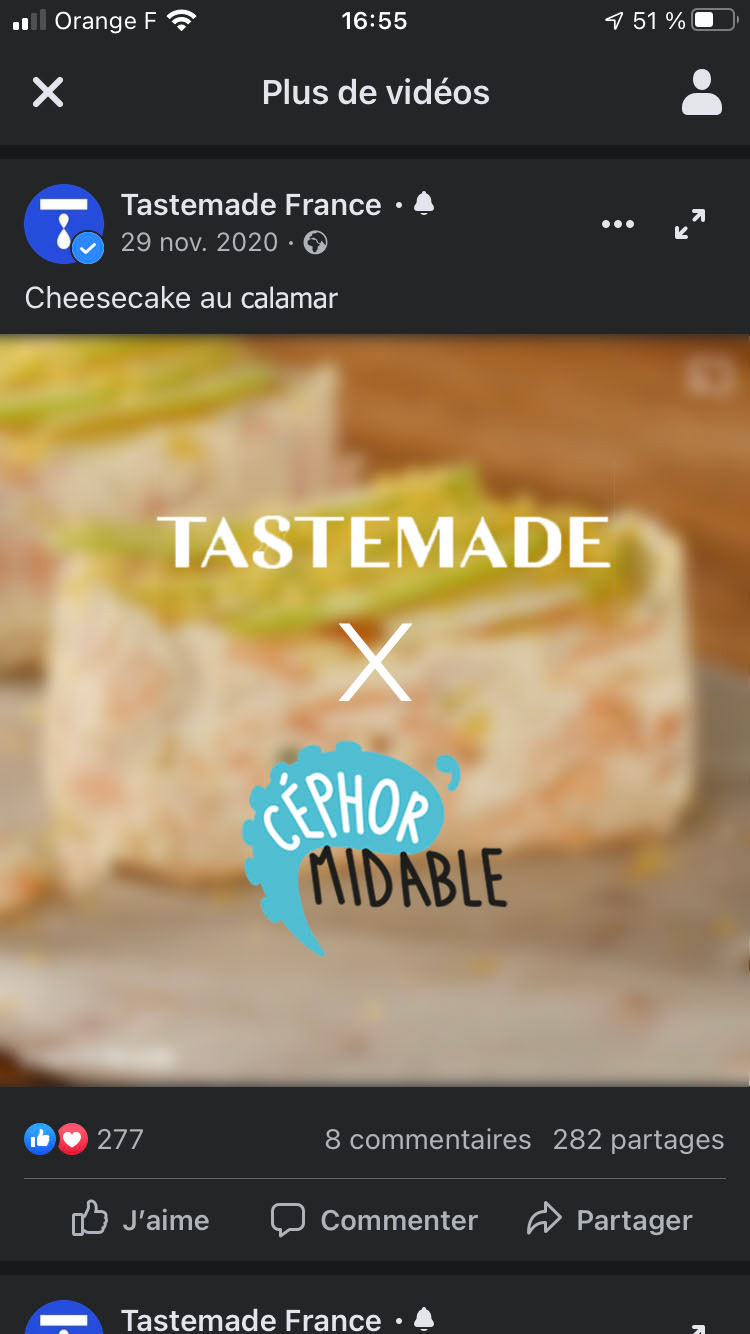Like the post with J'aime

(140, 1220)
